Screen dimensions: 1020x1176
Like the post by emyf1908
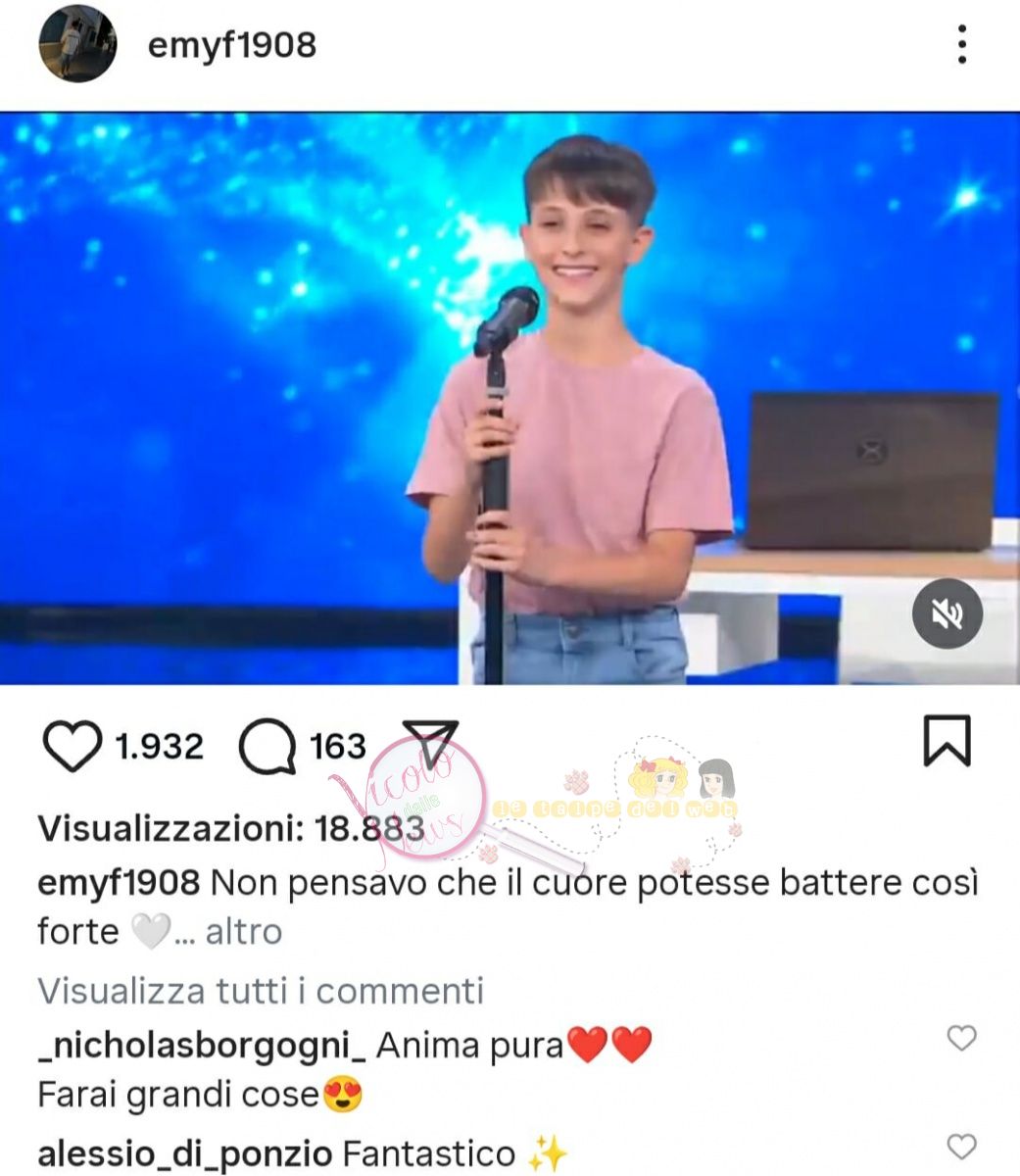click(73, 746)
